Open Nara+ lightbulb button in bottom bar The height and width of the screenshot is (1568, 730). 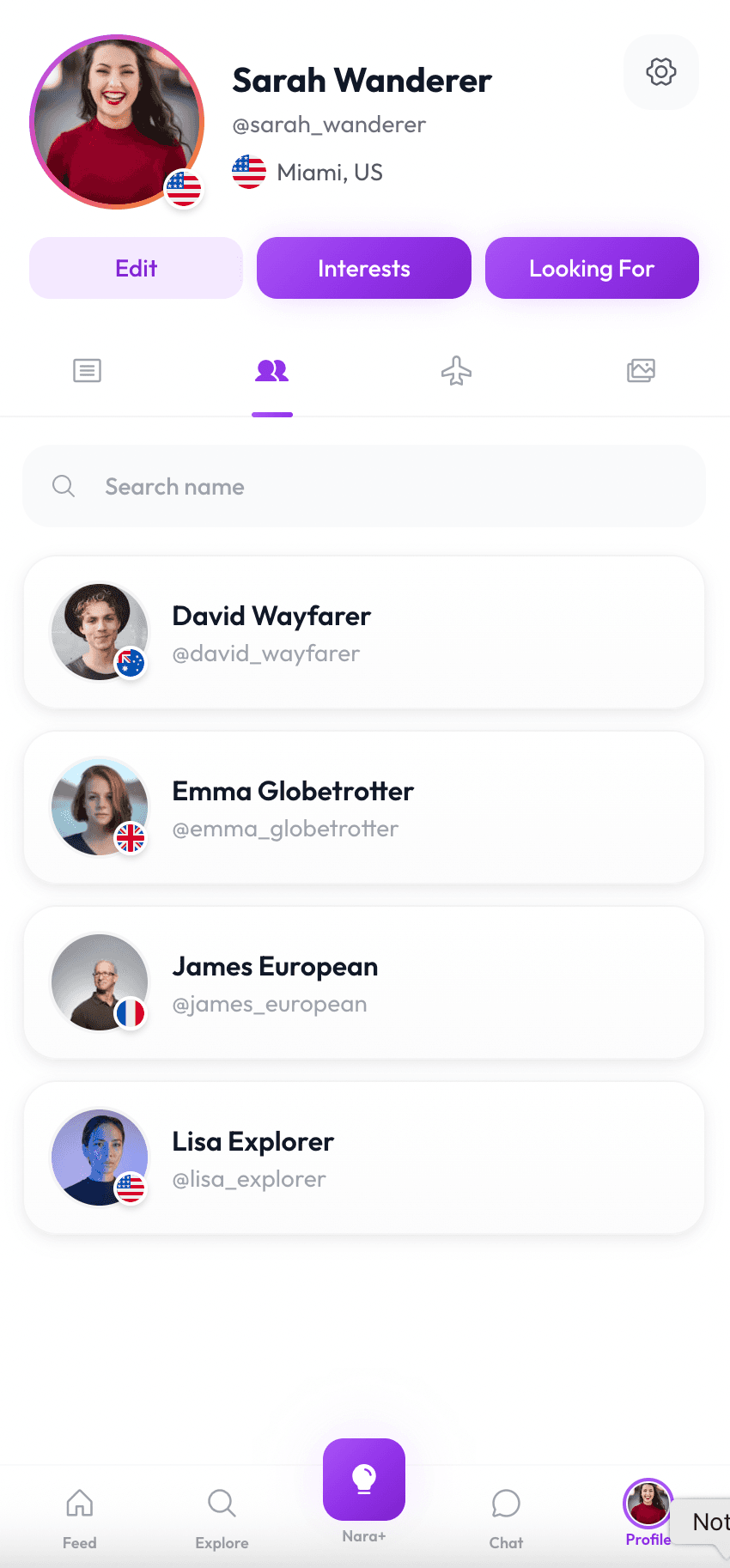point(363,1479)
